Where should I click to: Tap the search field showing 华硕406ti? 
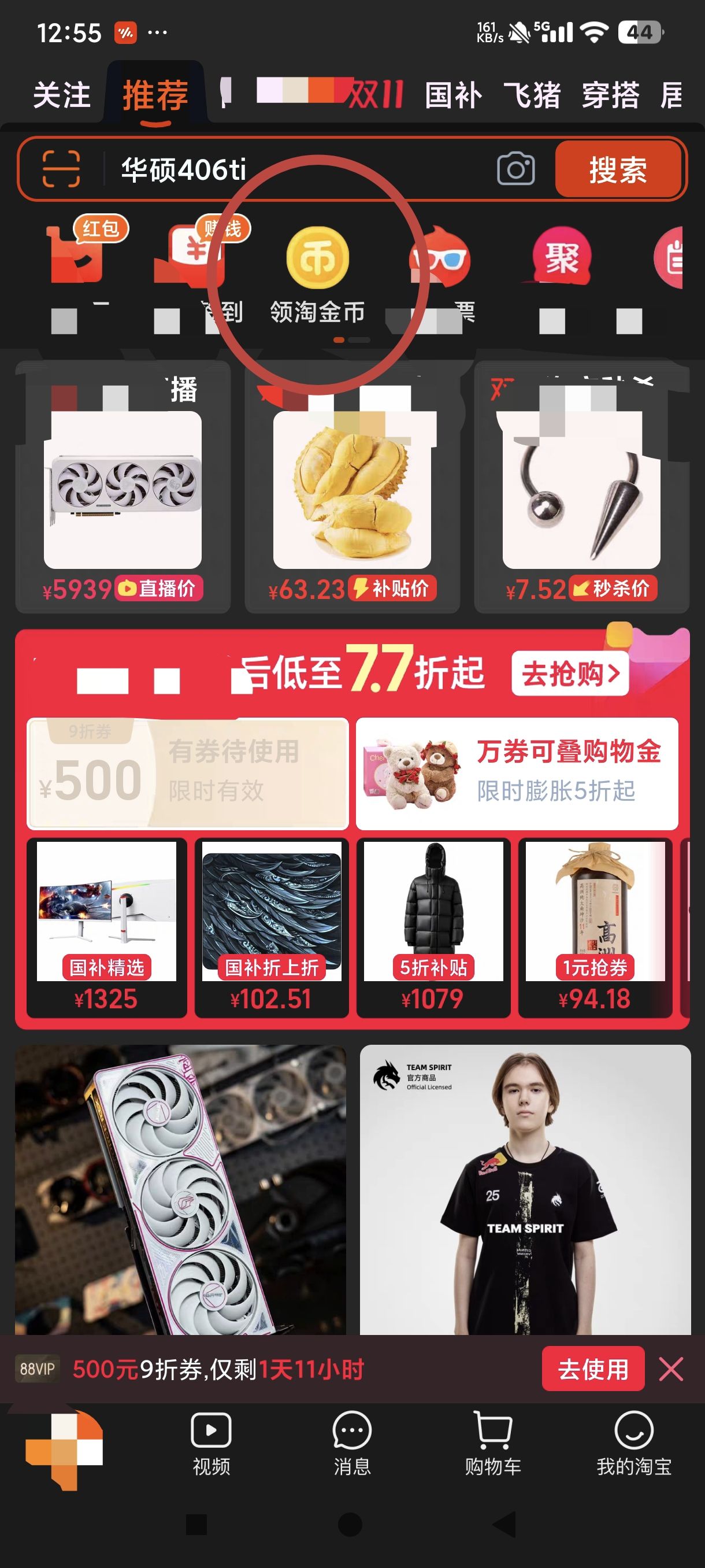click(292, 169)
